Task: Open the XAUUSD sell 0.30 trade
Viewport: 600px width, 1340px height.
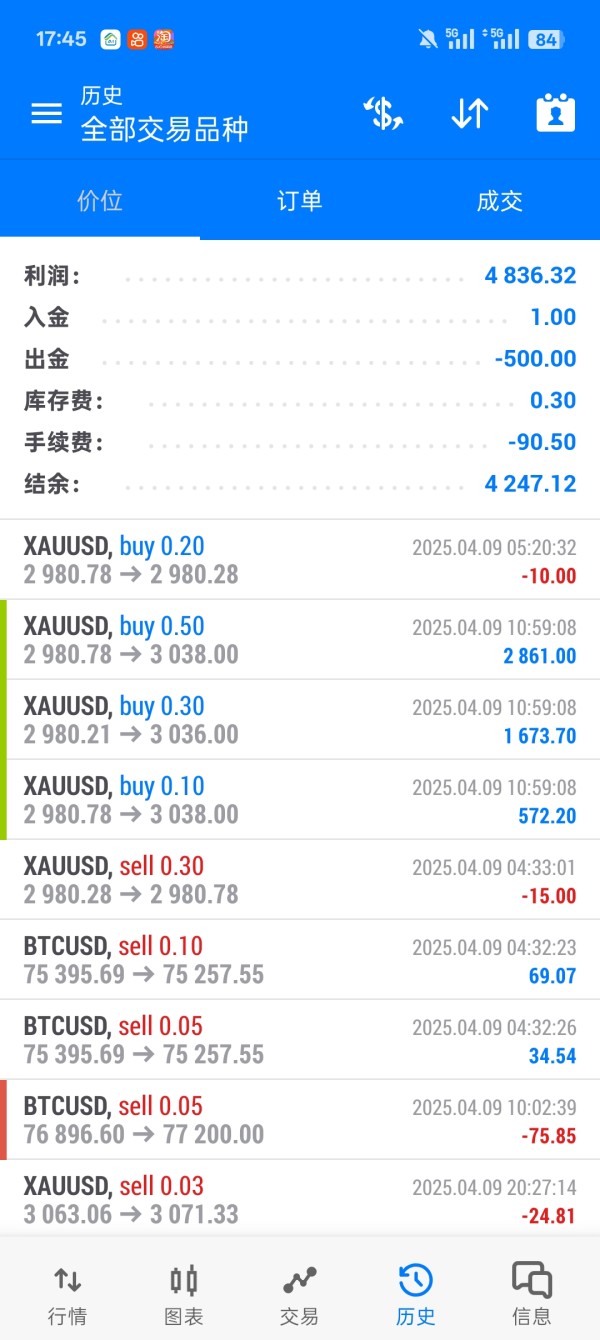Action: click(300, 880)
